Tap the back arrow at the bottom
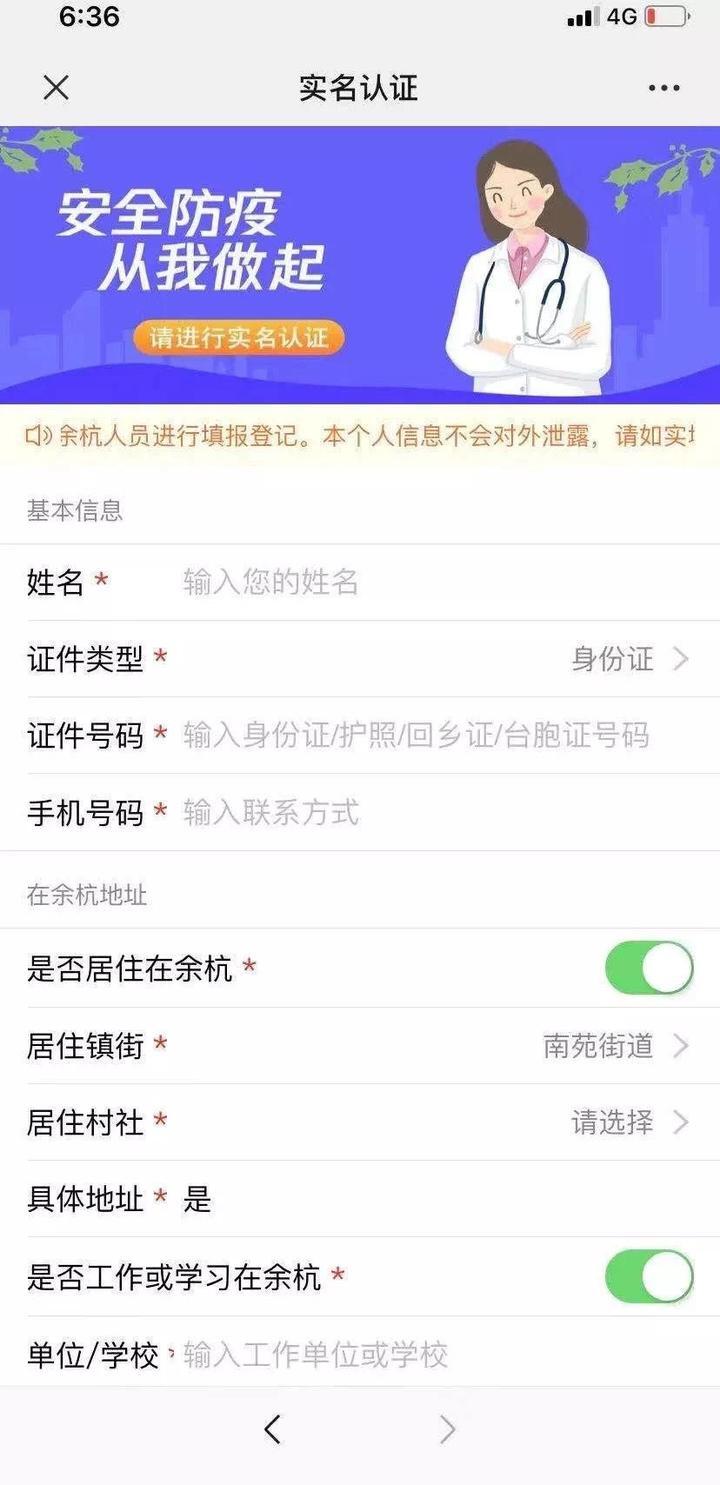Image resolution: width=720 pixels, height=1485 pixels. [272, 1430]
